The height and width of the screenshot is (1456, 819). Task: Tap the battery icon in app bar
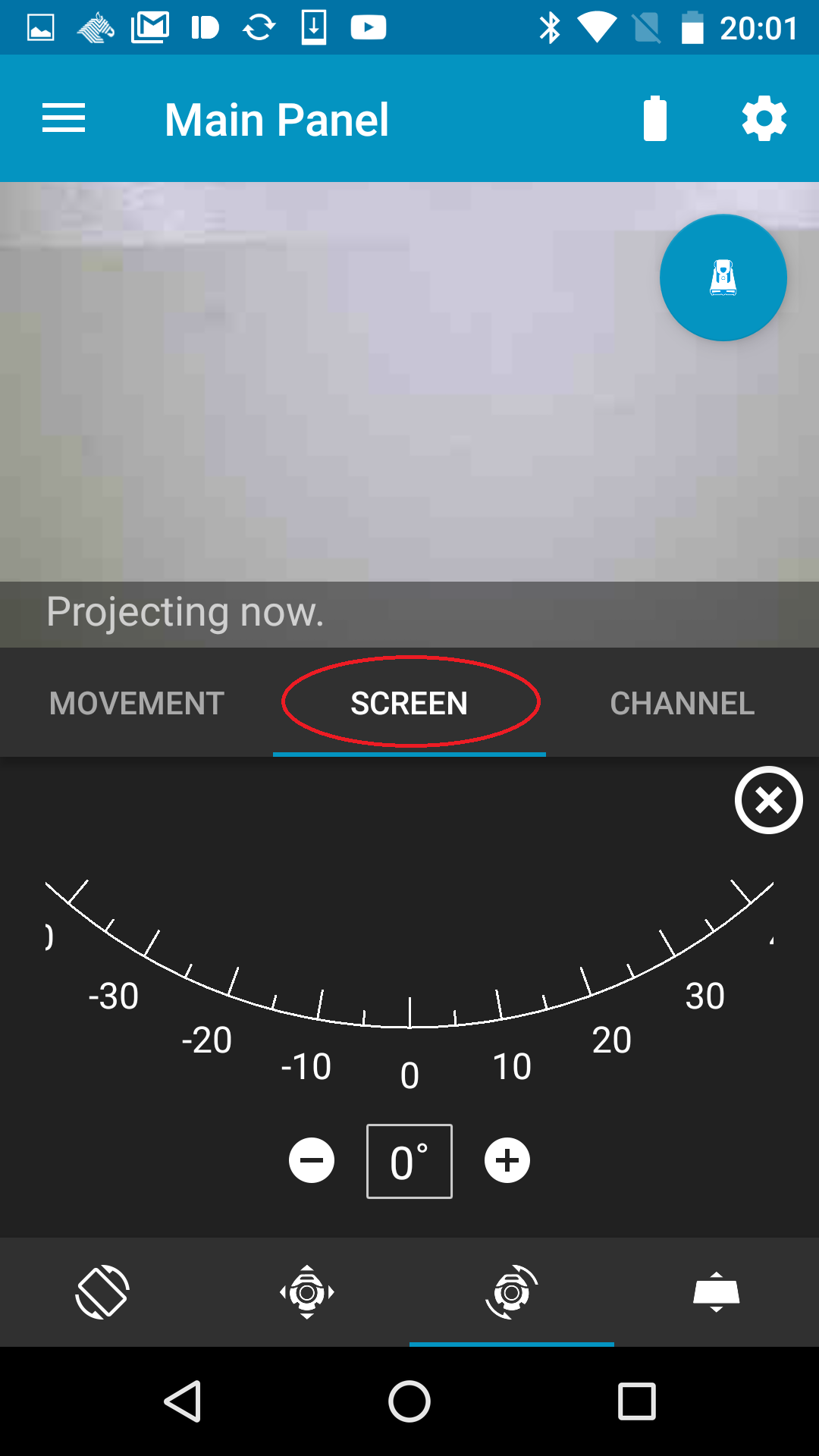[x=655, y=119]
